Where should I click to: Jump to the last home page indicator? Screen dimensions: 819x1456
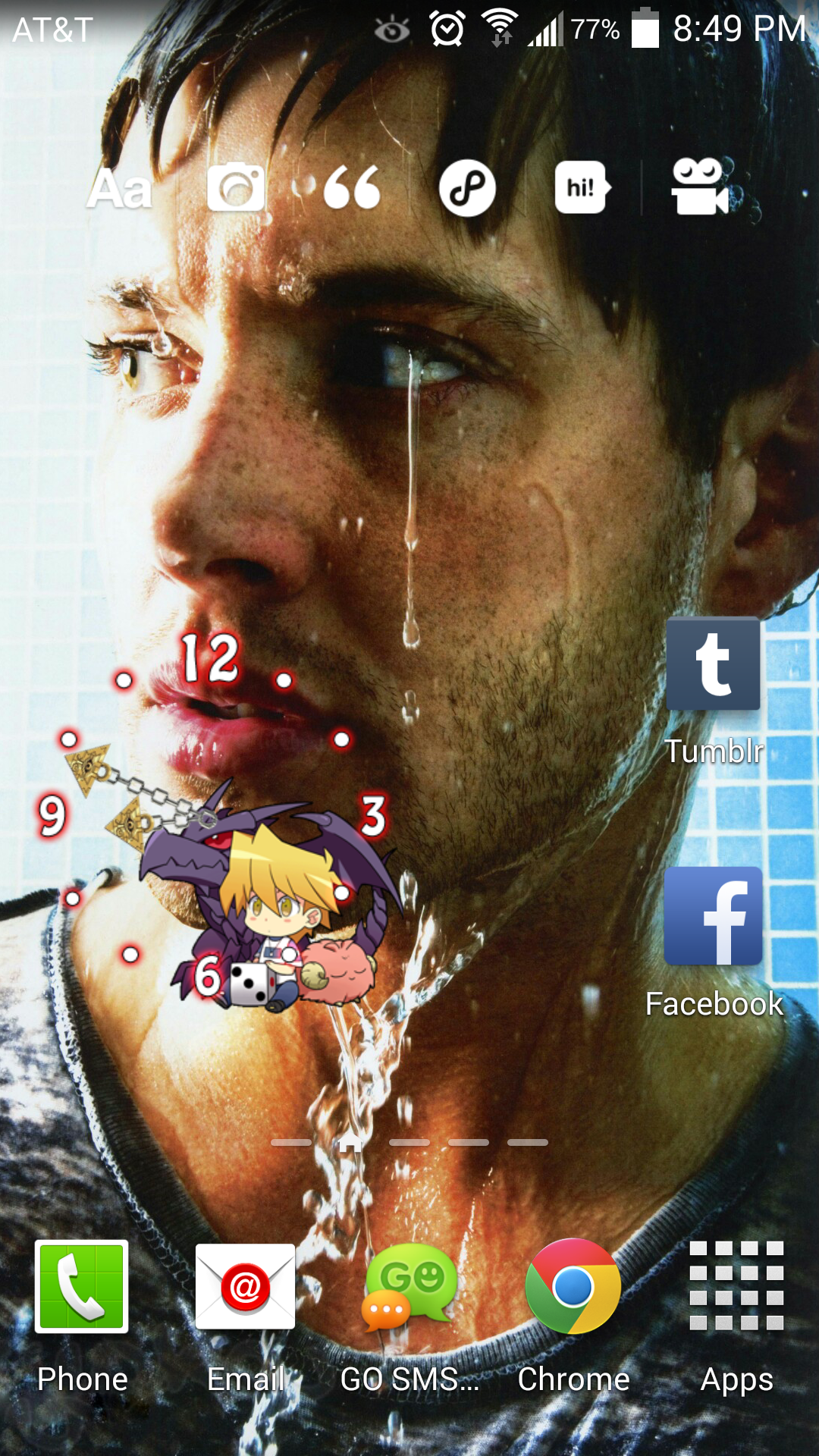click(x=528, y=1142)
